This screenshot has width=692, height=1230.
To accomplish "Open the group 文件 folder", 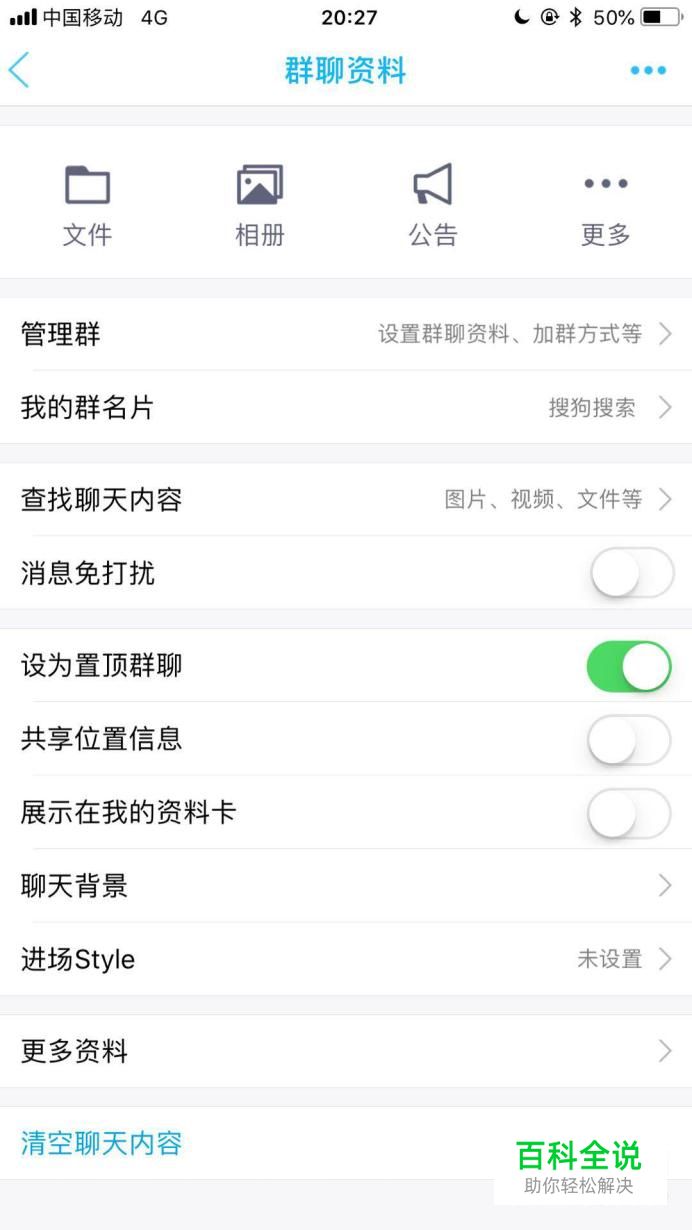I will click(87, 206).
